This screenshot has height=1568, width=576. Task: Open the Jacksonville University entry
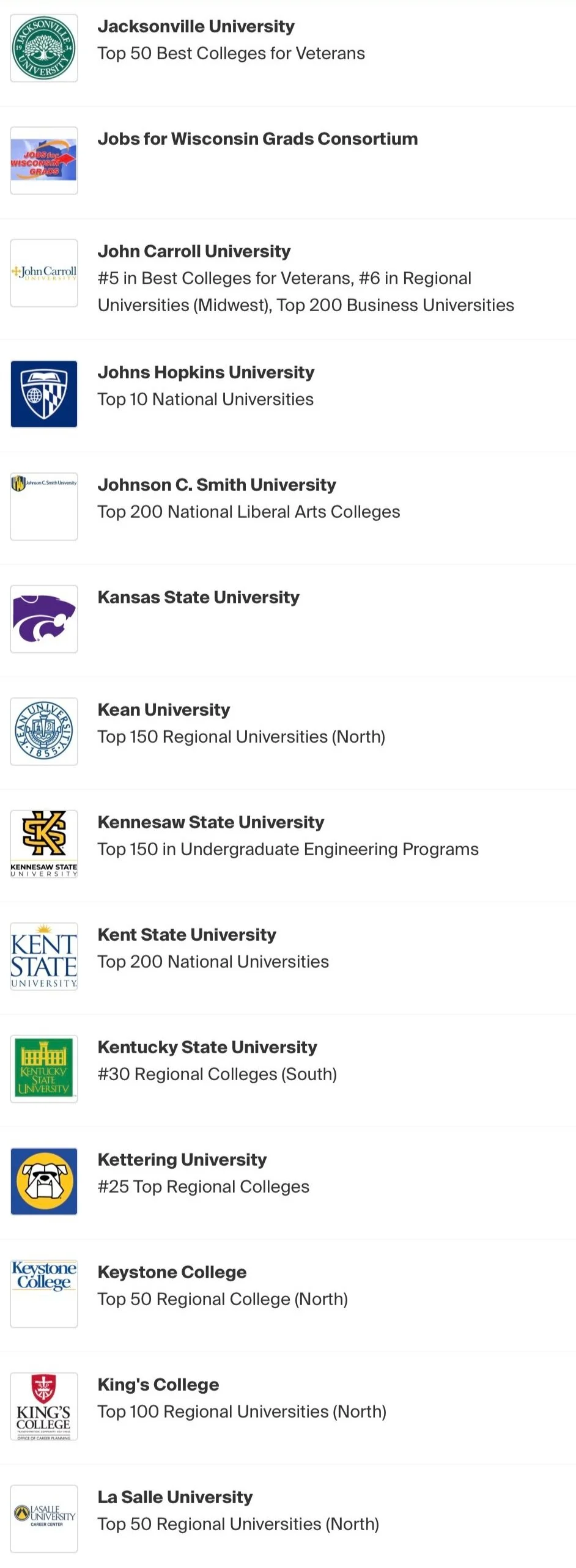196,27
